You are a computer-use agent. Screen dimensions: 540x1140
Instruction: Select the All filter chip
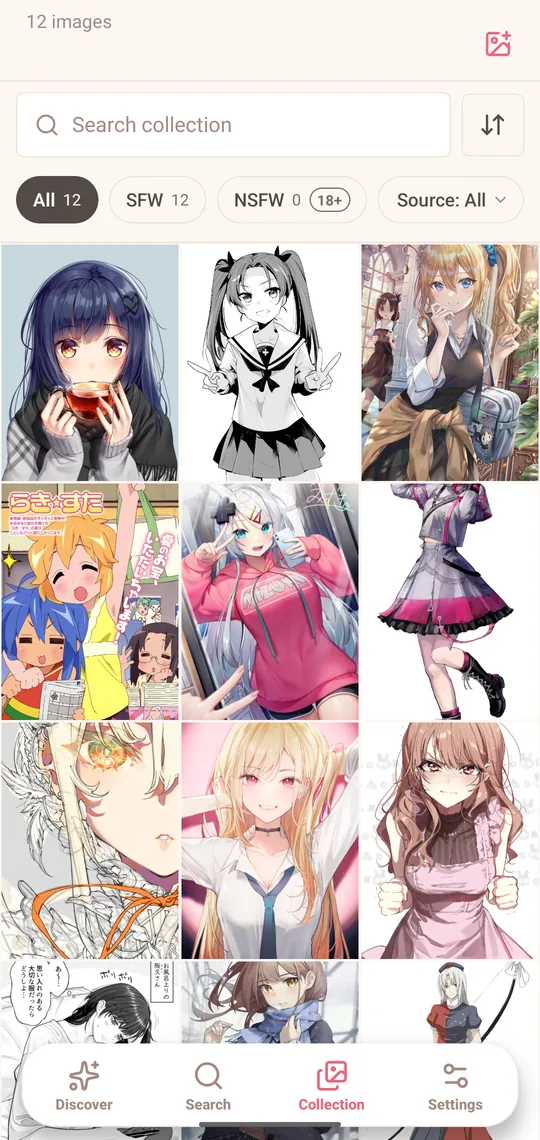(57, 200)
